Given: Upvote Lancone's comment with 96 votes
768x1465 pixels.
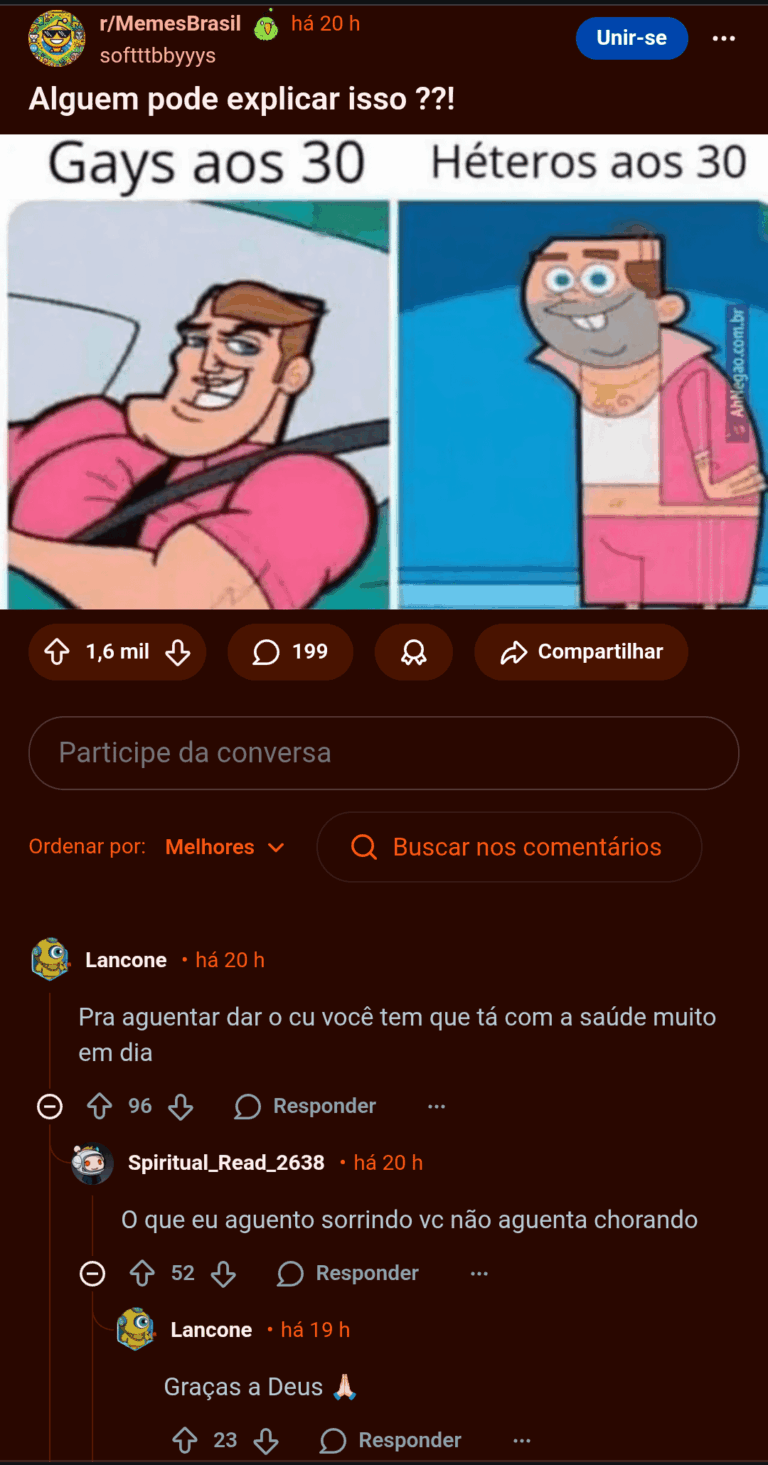Looking at the screenshot, I should tap(99, 1106).
